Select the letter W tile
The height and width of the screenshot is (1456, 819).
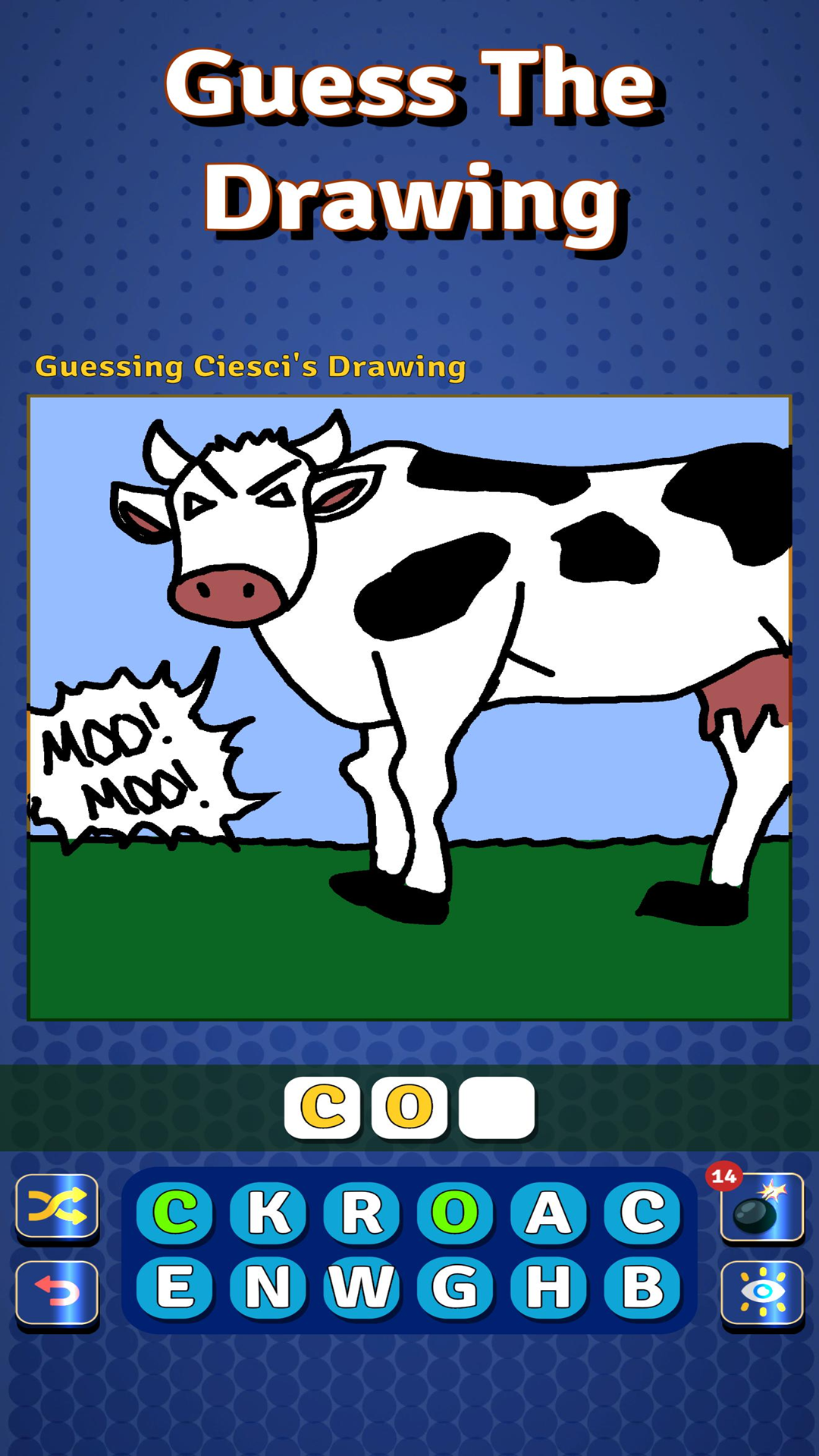362,1287
